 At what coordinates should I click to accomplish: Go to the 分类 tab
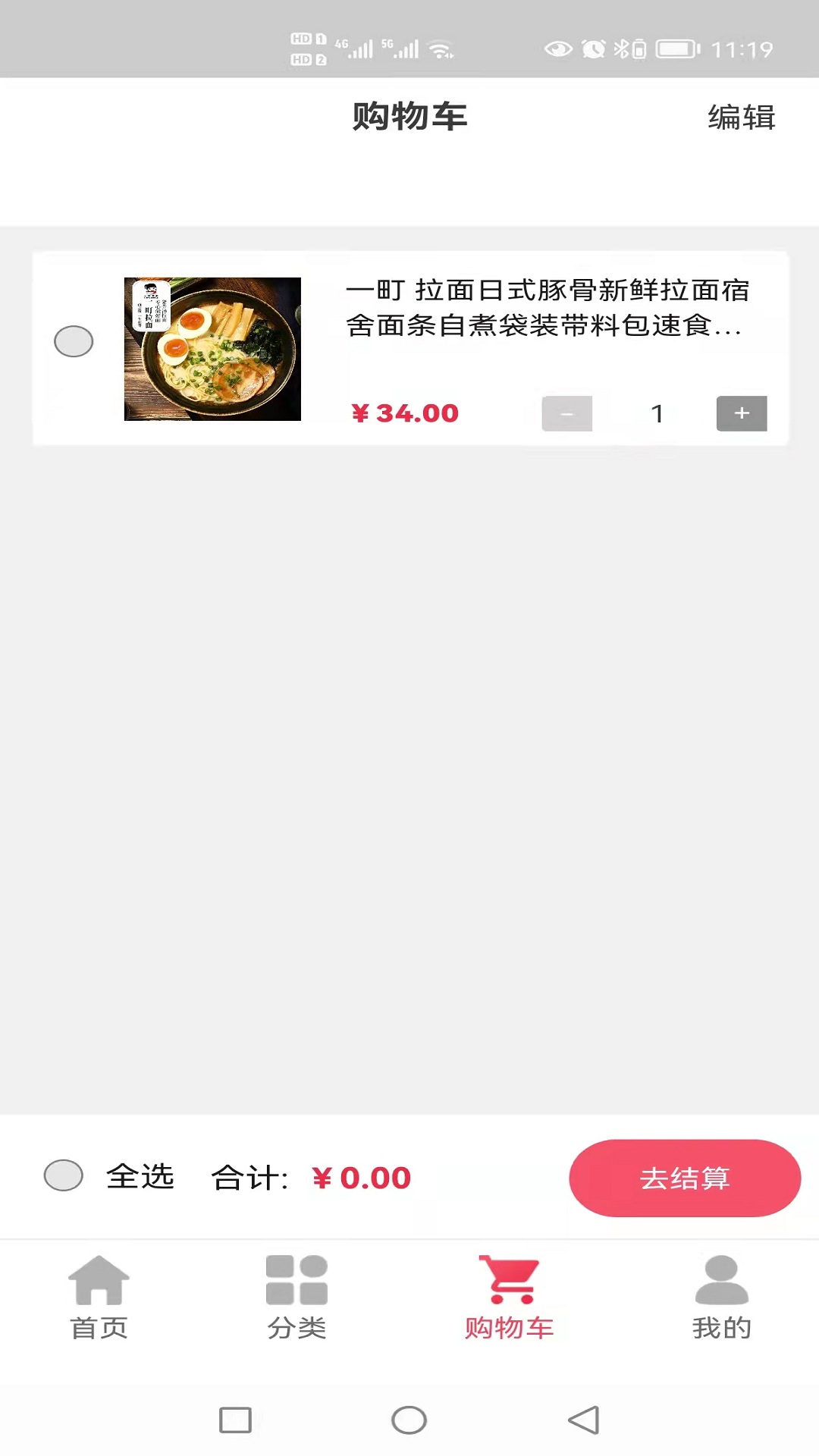(x=297, y=1298)
